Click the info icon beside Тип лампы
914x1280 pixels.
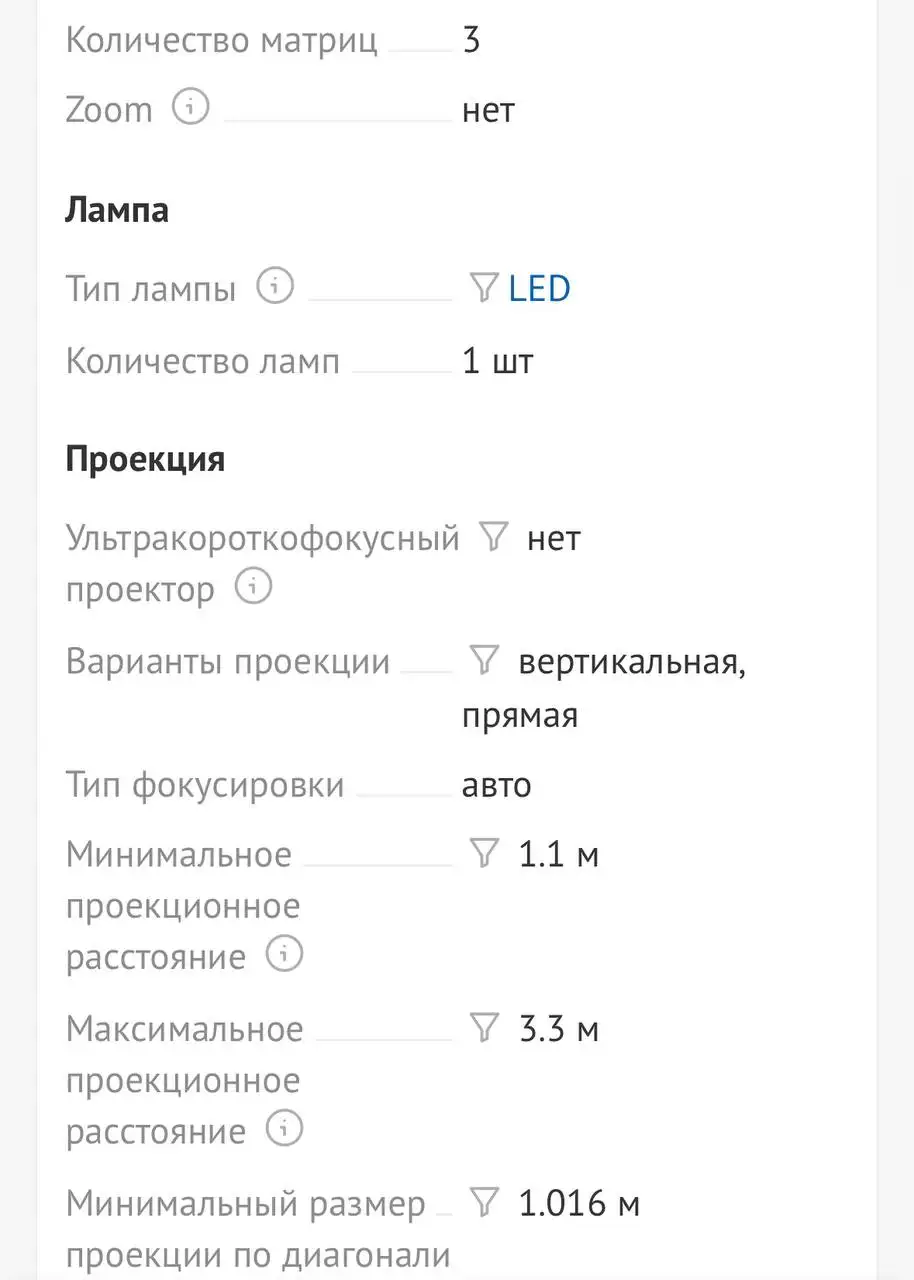tap(273, 287)
